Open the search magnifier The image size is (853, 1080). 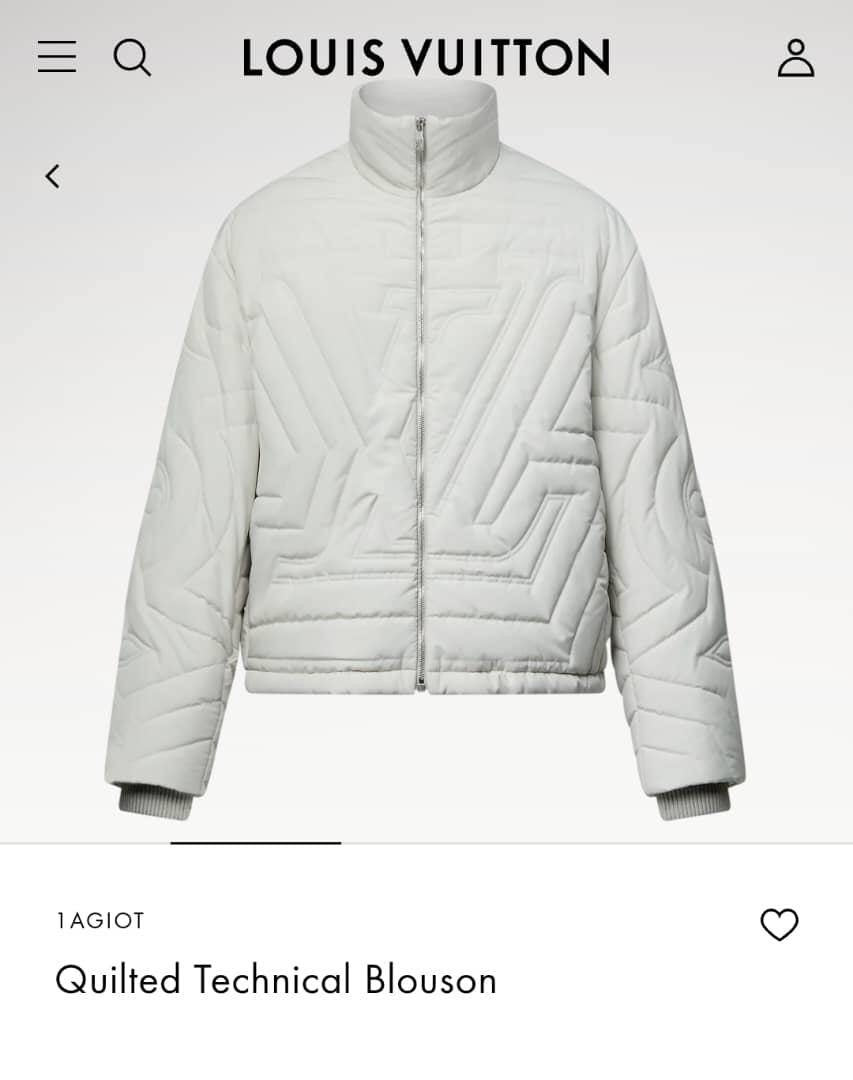[x=132, y=58]
